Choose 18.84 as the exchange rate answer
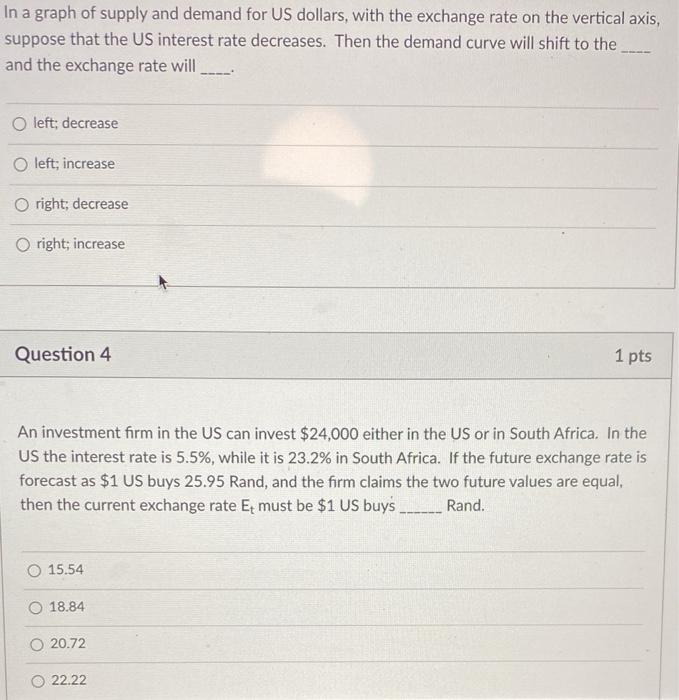 tap(36, 607)
